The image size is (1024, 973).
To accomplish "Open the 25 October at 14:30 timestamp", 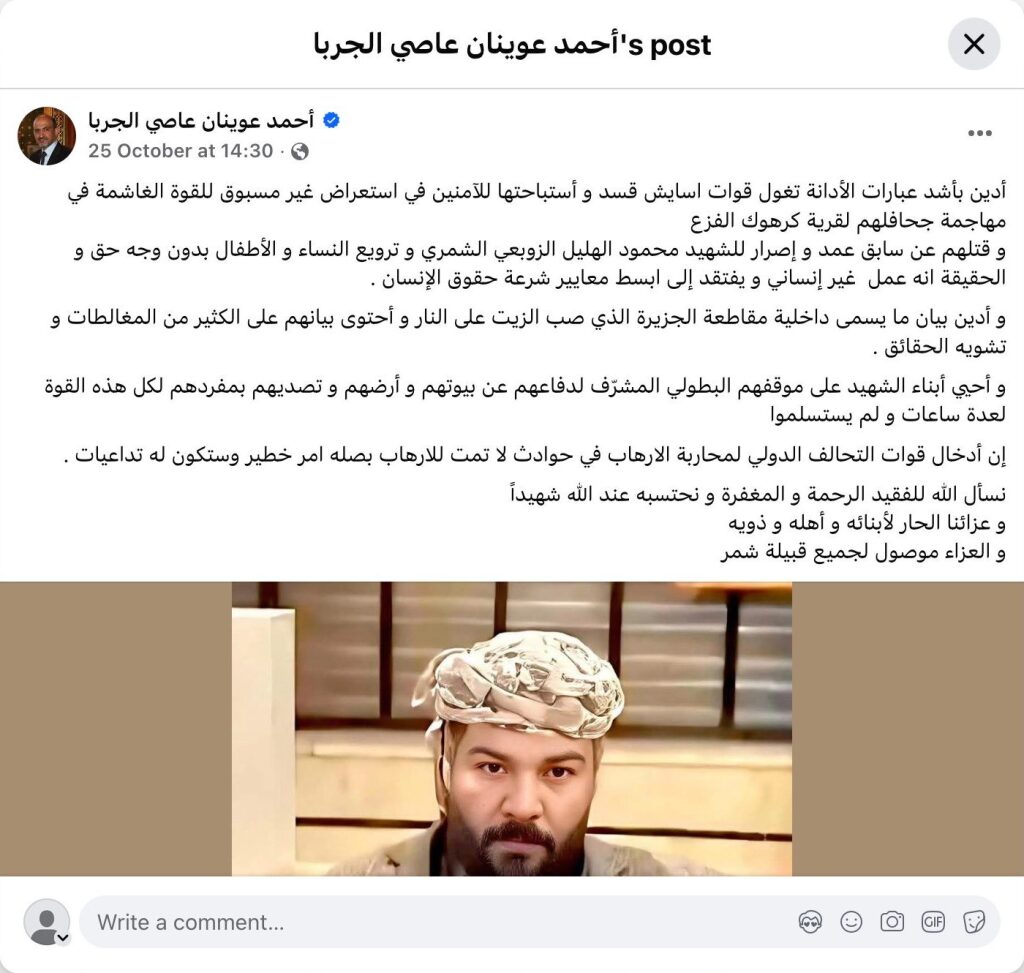I will pos(180,151).
